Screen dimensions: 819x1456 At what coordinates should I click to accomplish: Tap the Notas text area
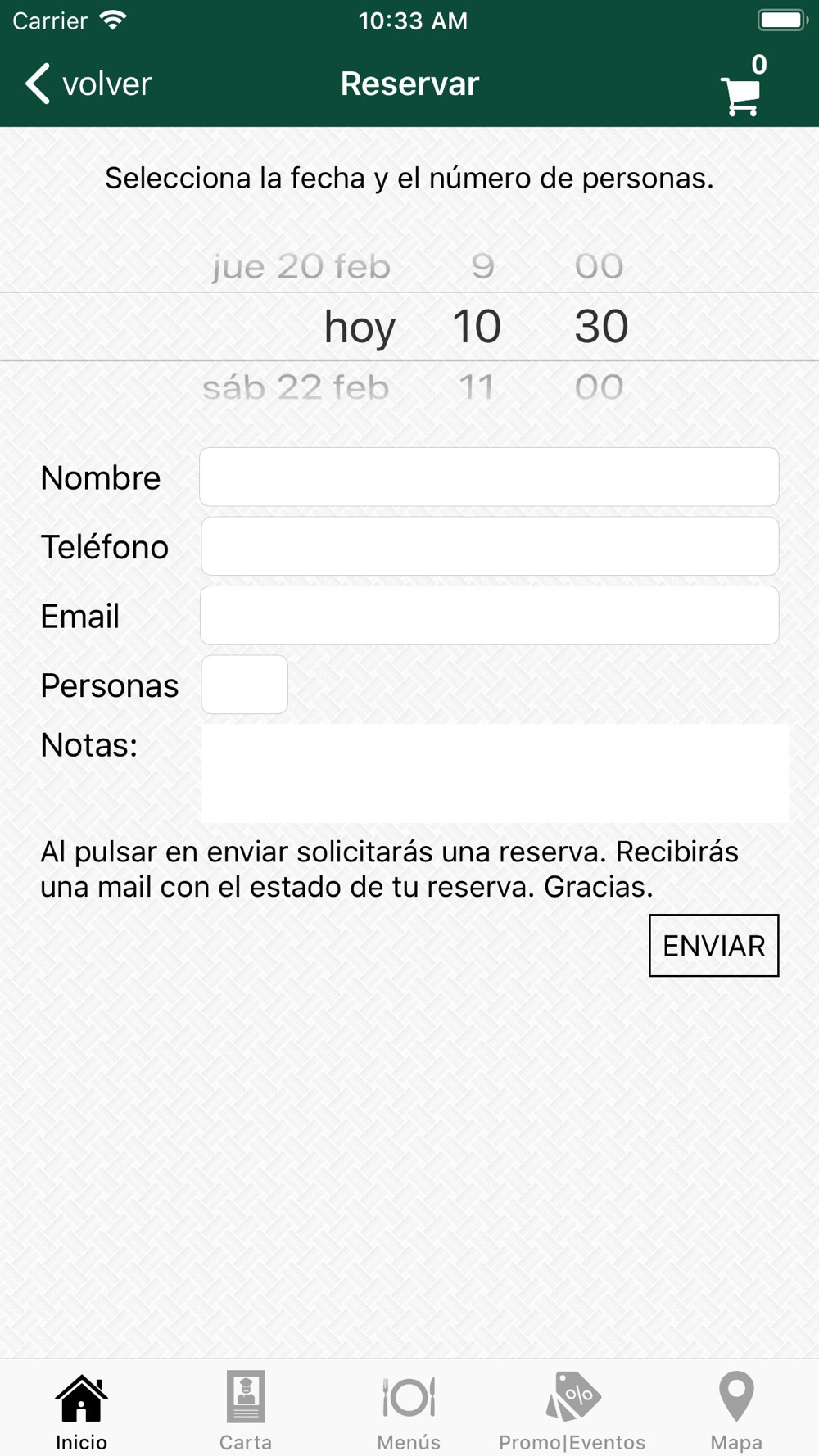tap(495, 773)
